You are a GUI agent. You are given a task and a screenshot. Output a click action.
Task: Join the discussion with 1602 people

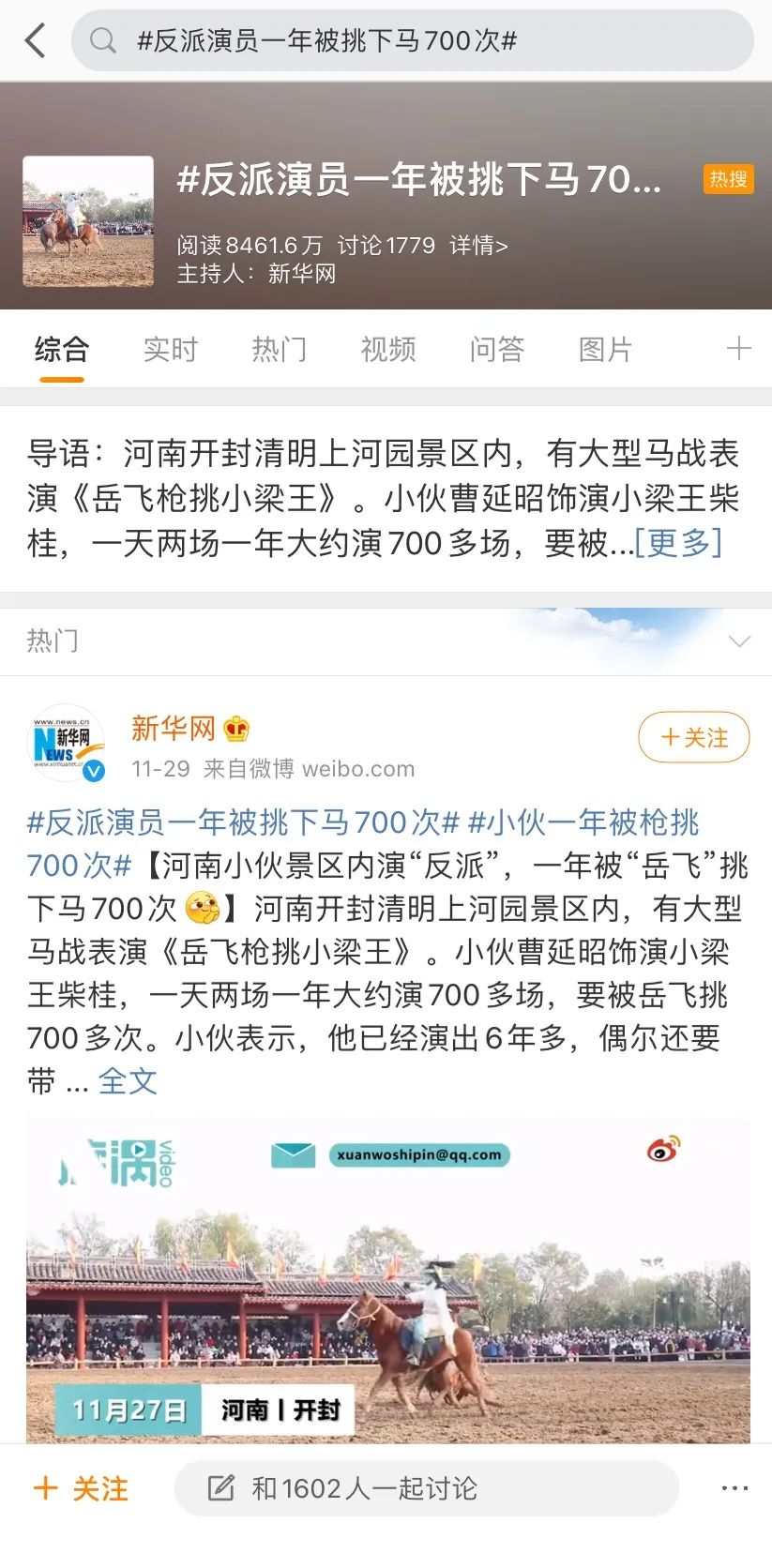point(427,1488)
